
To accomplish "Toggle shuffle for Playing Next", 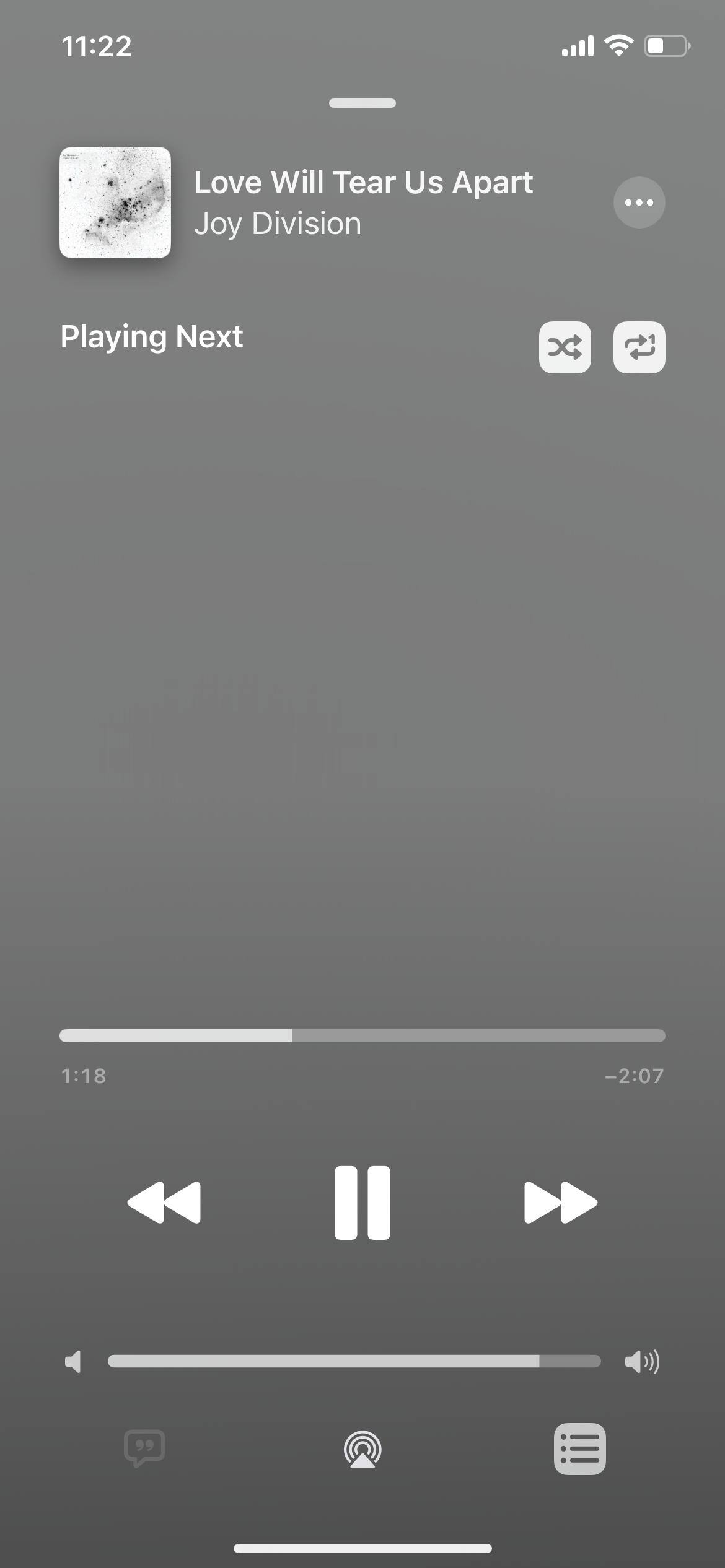I will point(565,347).
